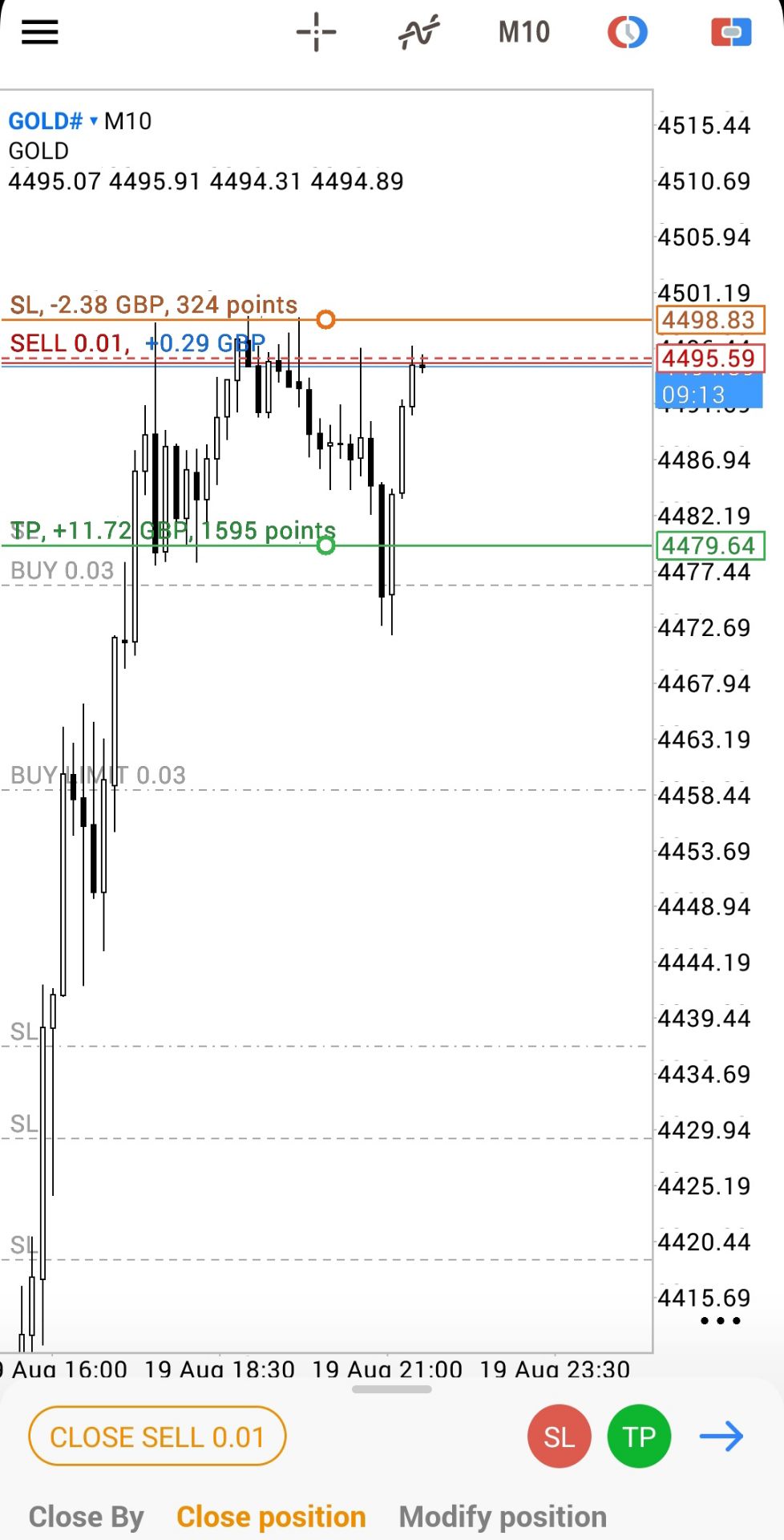Change the M10 timeframe
The image size is (784, 1540).
point(523,32)
